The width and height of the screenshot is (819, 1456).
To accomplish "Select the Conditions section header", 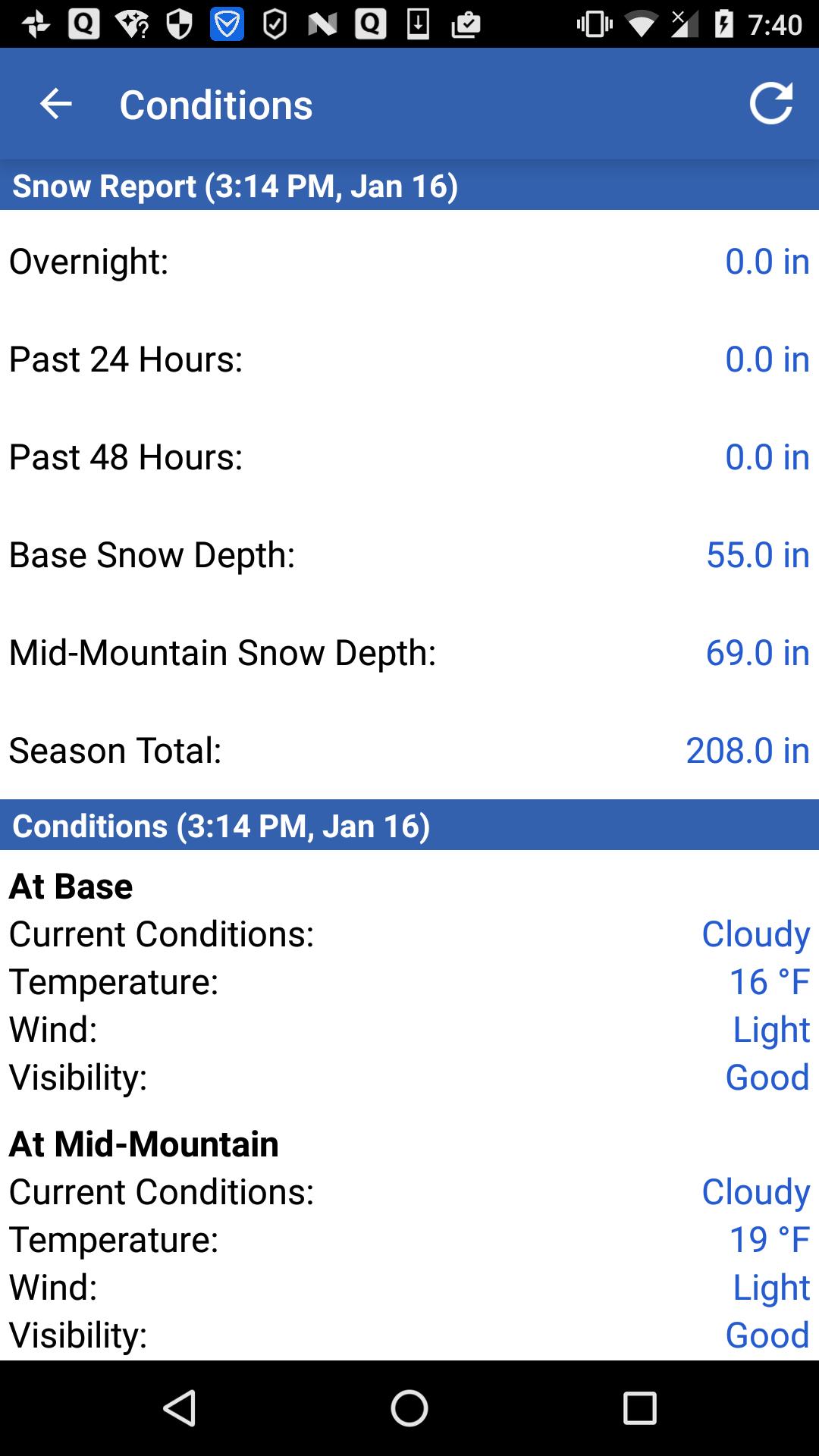I will pos(220,826).
